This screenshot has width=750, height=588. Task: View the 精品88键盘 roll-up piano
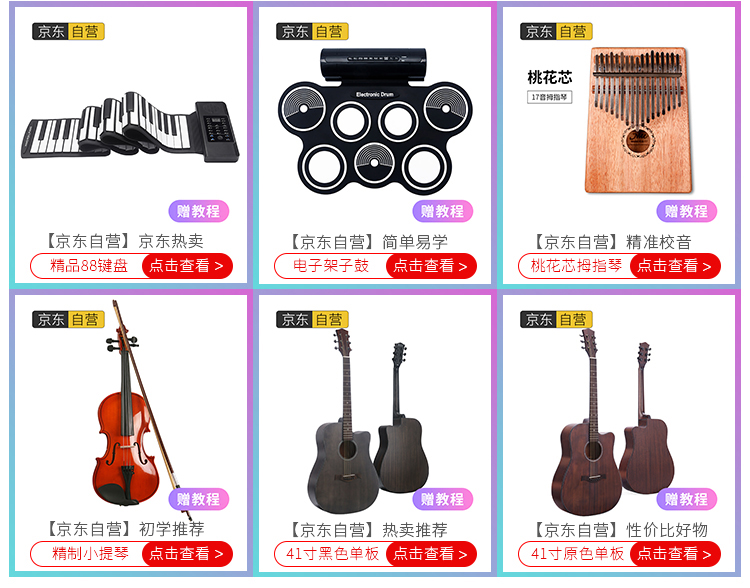(x=187, y=266)
